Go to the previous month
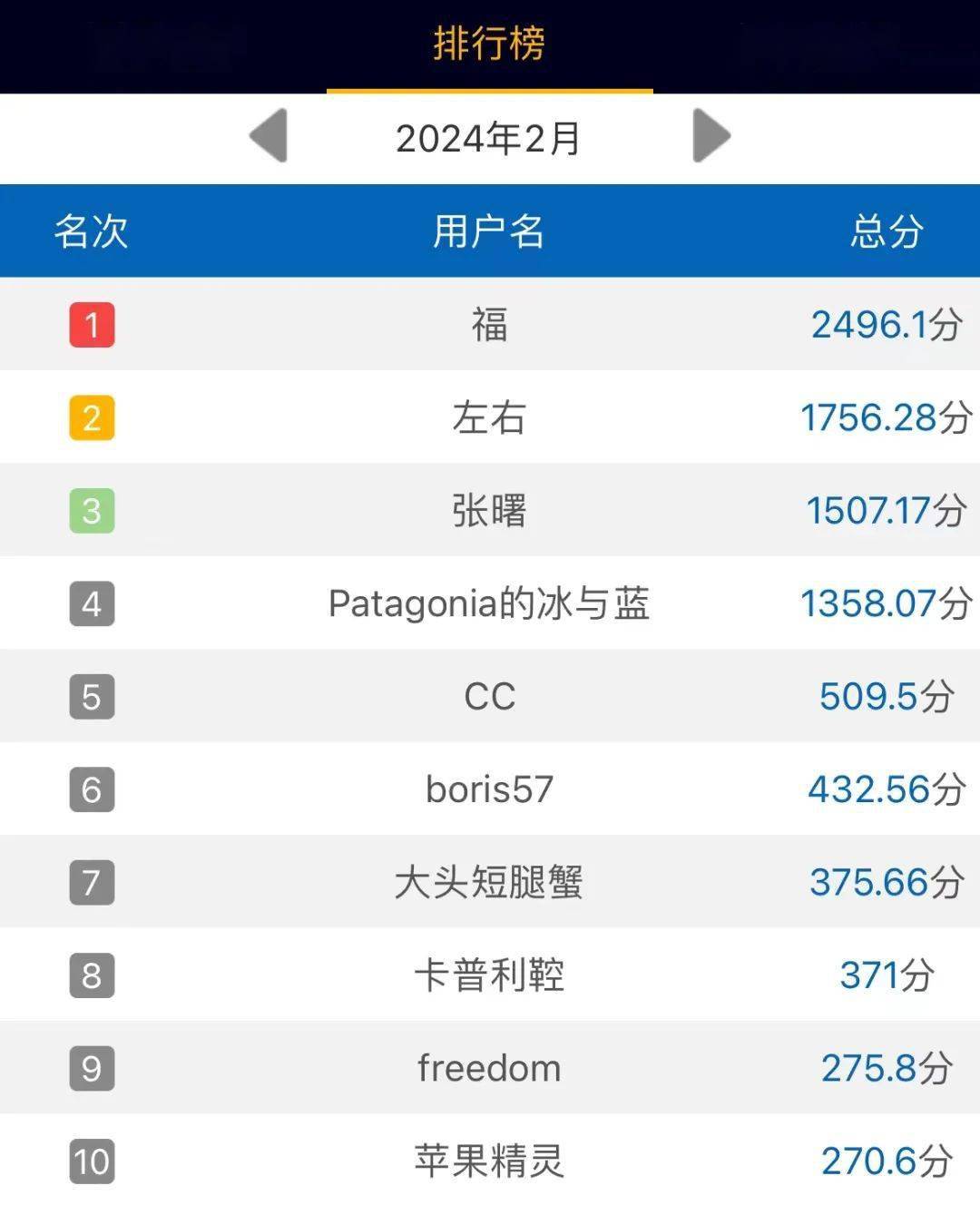Viewport: 980px width, 1215px height. coord(269,136)
